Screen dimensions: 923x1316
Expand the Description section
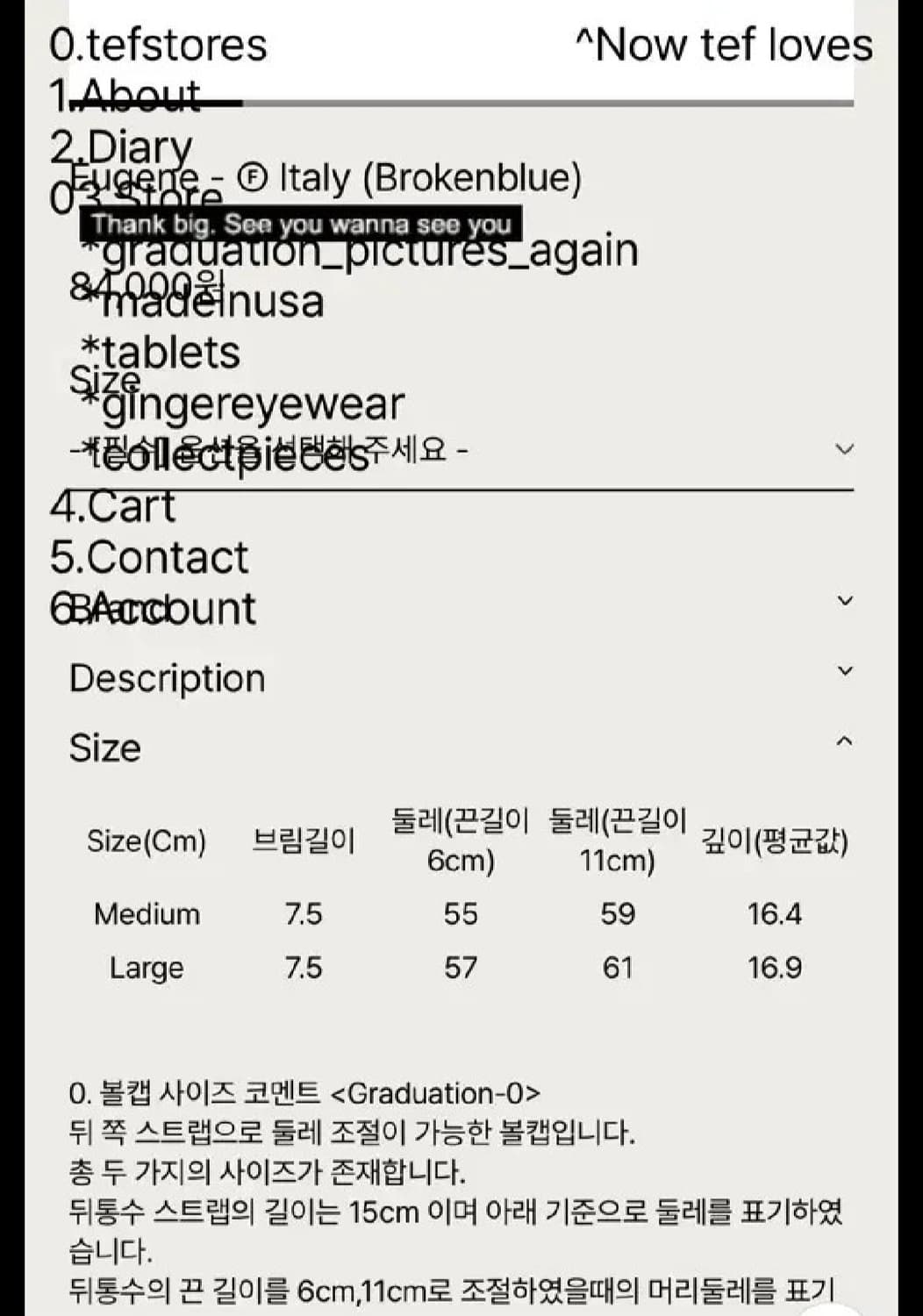[x=845, y=670]
